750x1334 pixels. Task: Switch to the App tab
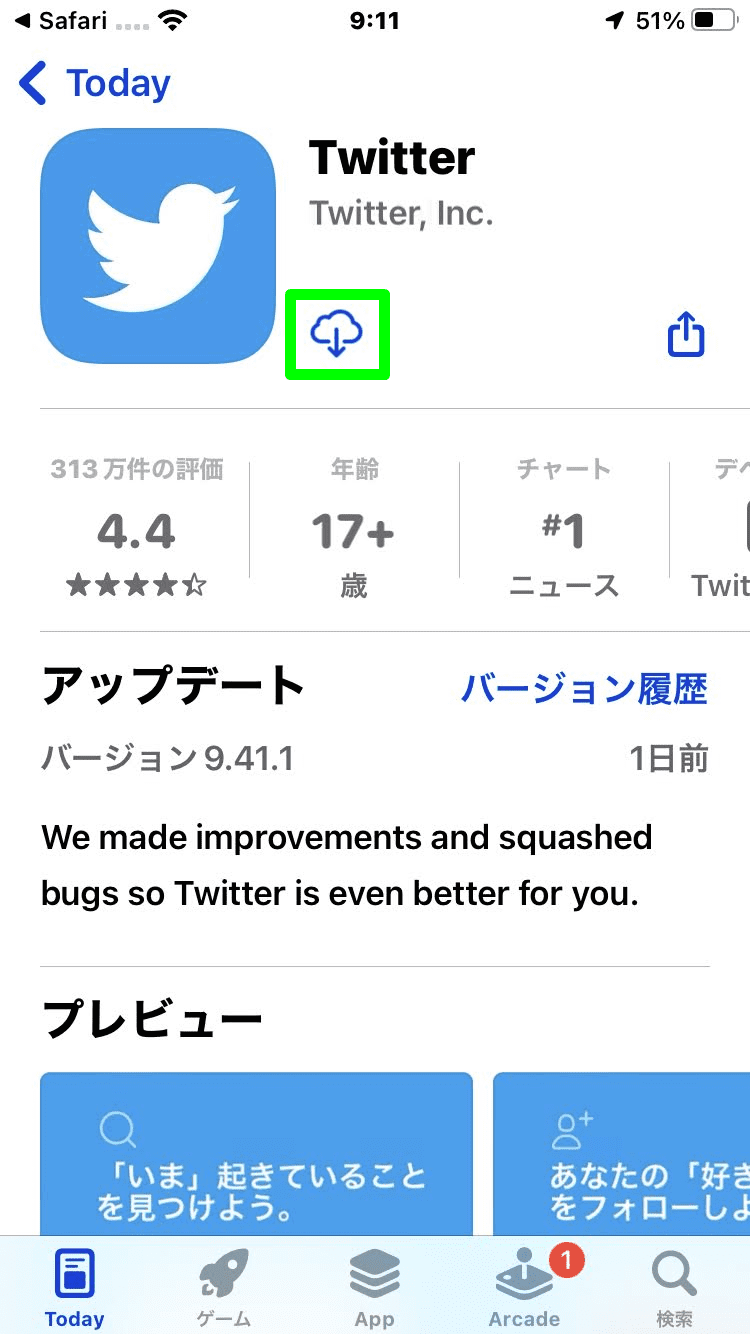375,1288
